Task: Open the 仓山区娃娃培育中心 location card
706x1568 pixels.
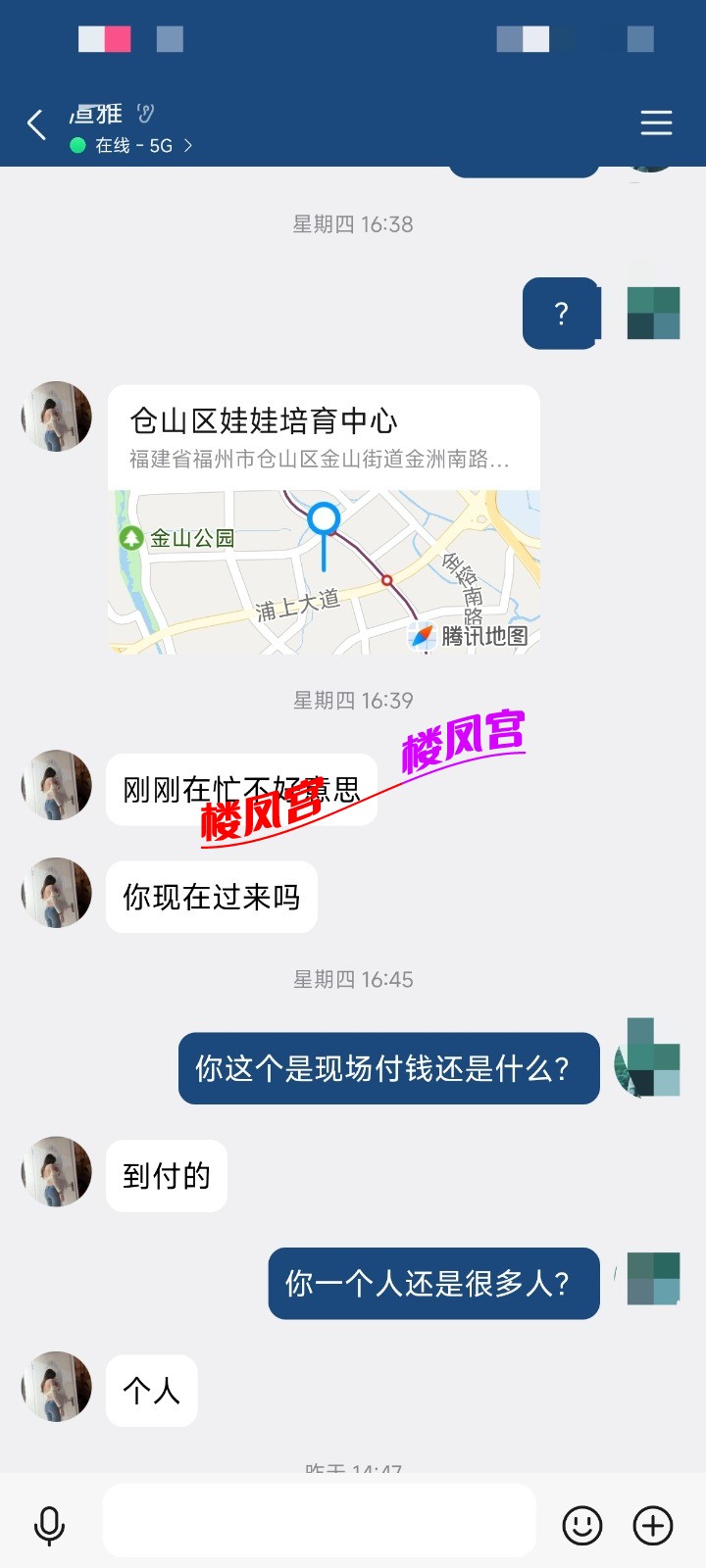Action: point(324,519)
